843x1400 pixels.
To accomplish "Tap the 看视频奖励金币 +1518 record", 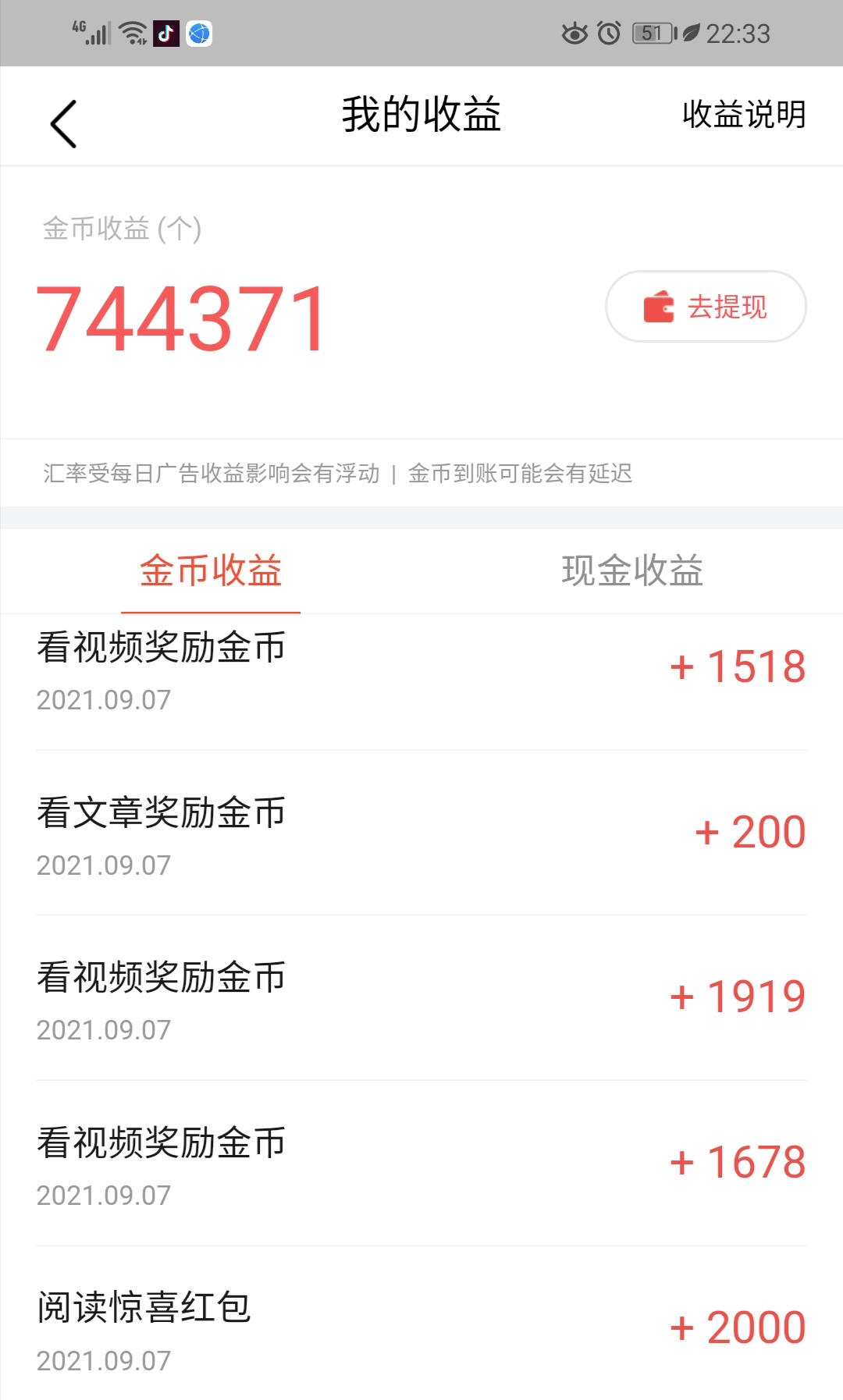I will pyautogui.click(x=421, y=670).
